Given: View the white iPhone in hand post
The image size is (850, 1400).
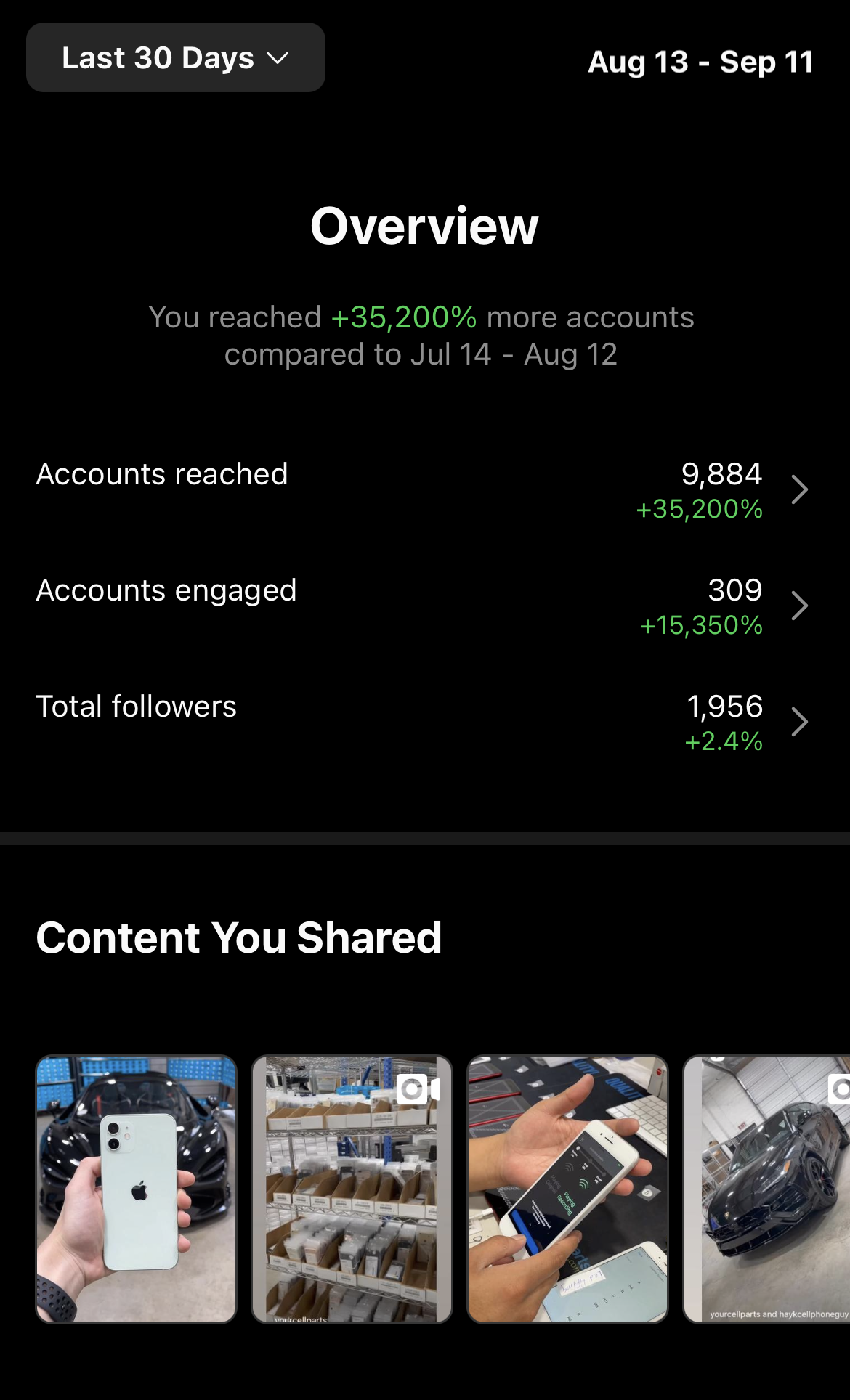Looking at the screenshot, I should tap(567, 1189).
